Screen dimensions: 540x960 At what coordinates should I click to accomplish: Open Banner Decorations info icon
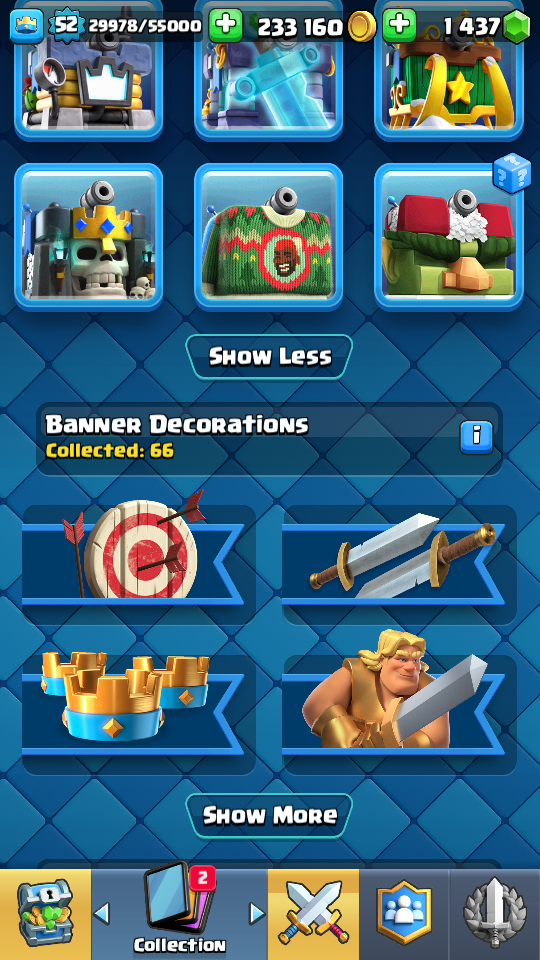476,437
